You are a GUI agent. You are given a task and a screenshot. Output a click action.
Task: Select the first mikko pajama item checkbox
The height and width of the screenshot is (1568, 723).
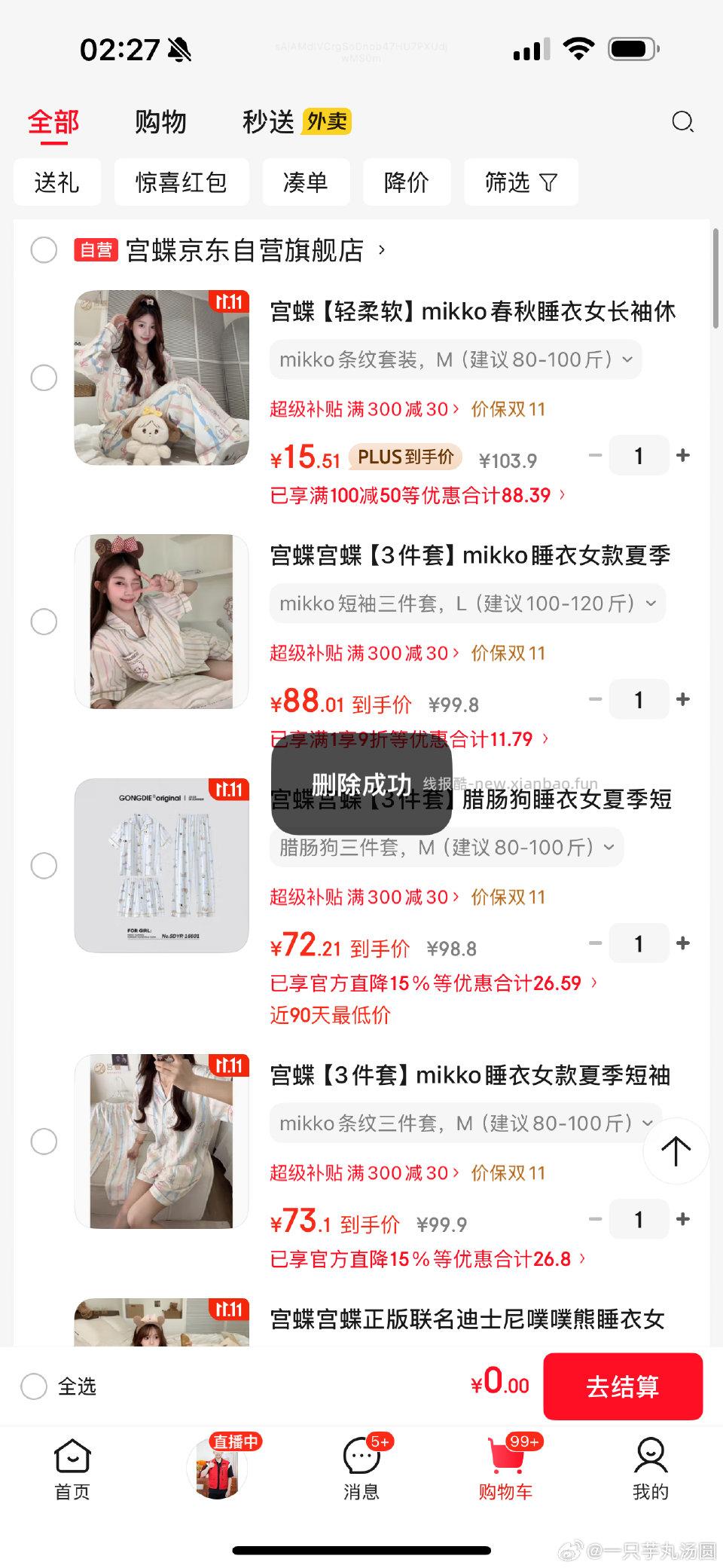(x=44, y=378)
